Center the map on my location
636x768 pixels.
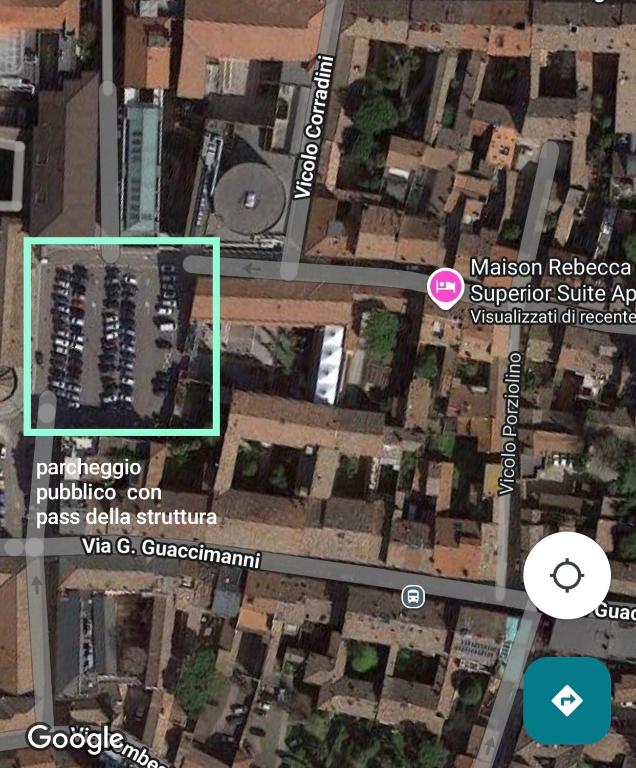click(x=567, y=576)
